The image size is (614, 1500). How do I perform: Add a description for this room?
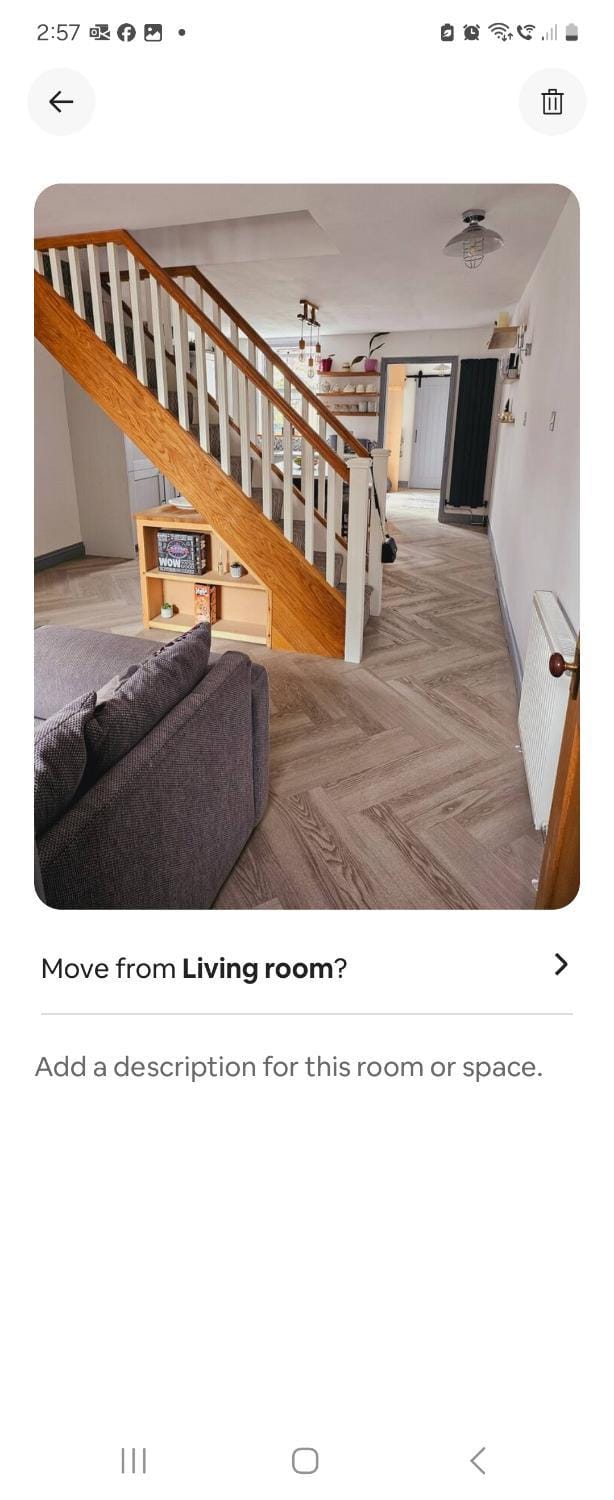[x=289, y=1066]
